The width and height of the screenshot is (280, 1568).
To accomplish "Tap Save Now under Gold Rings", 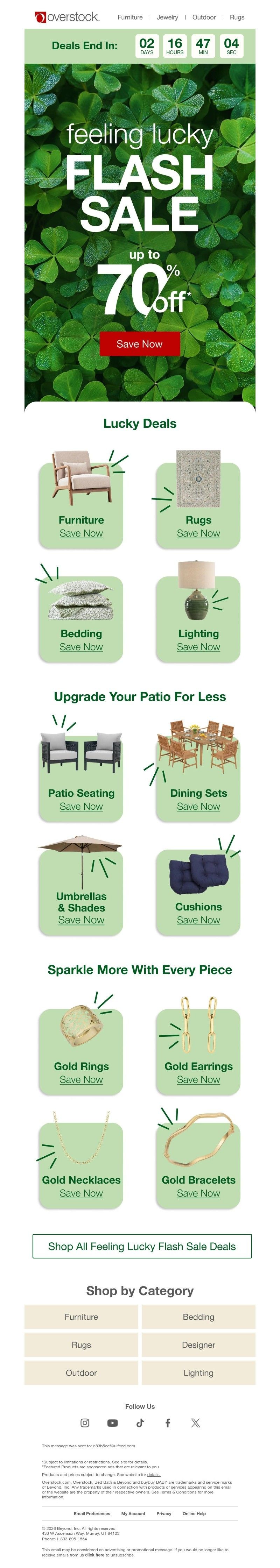I will click(x=81, y=1079).
